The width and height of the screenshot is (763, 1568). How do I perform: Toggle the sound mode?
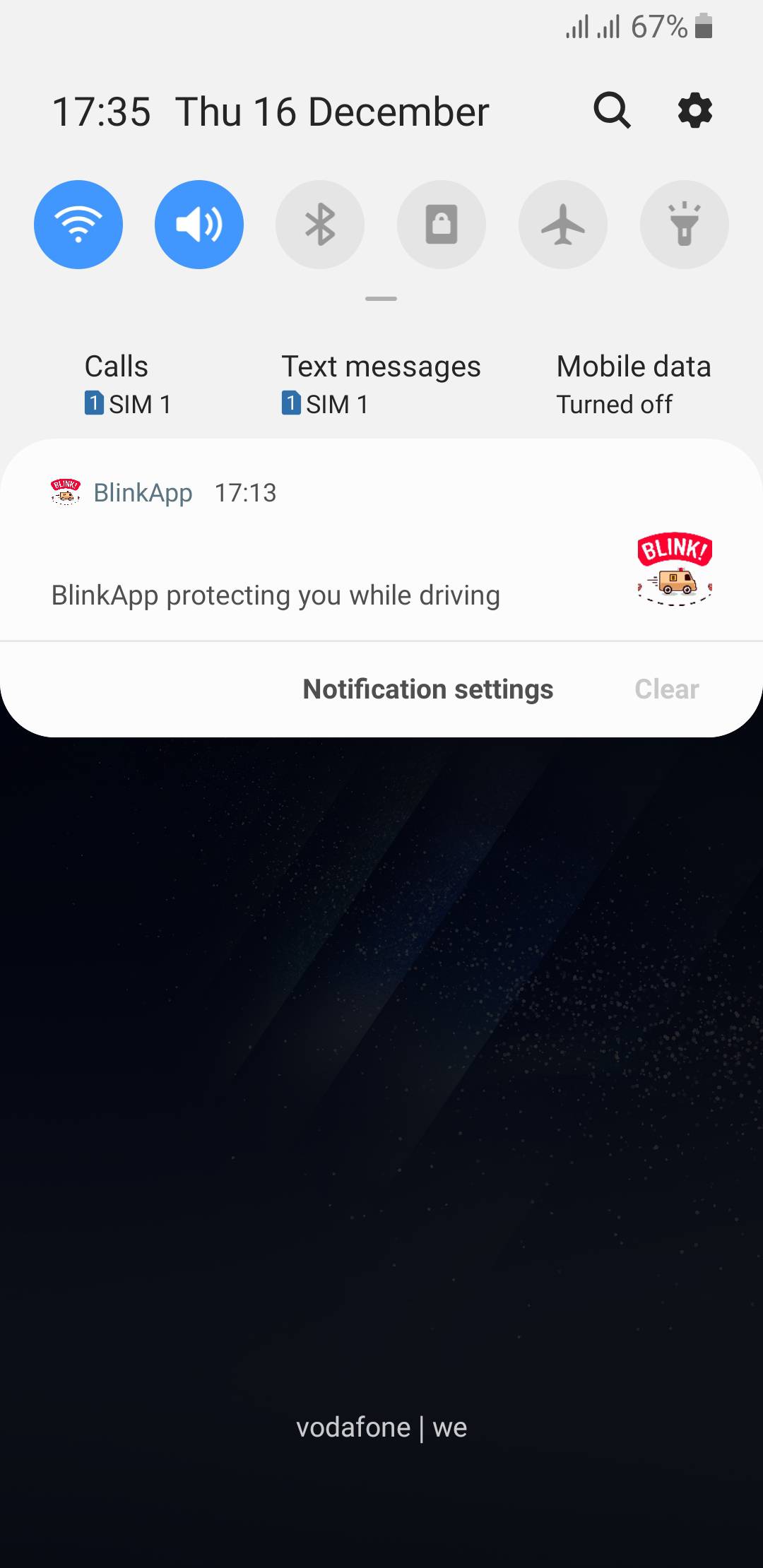click(199, 225)
